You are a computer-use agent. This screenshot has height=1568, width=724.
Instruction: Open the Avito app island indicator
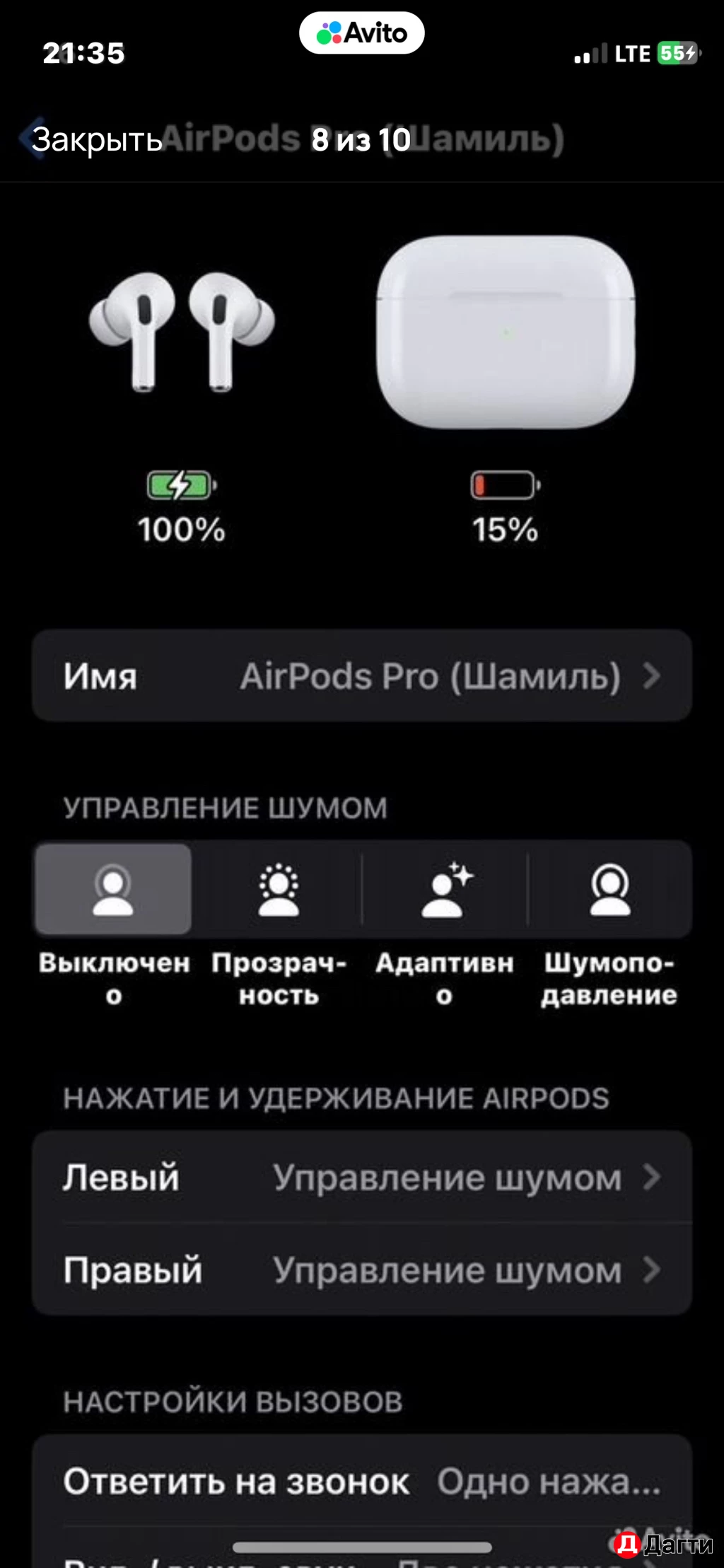(x=362, y=32)
